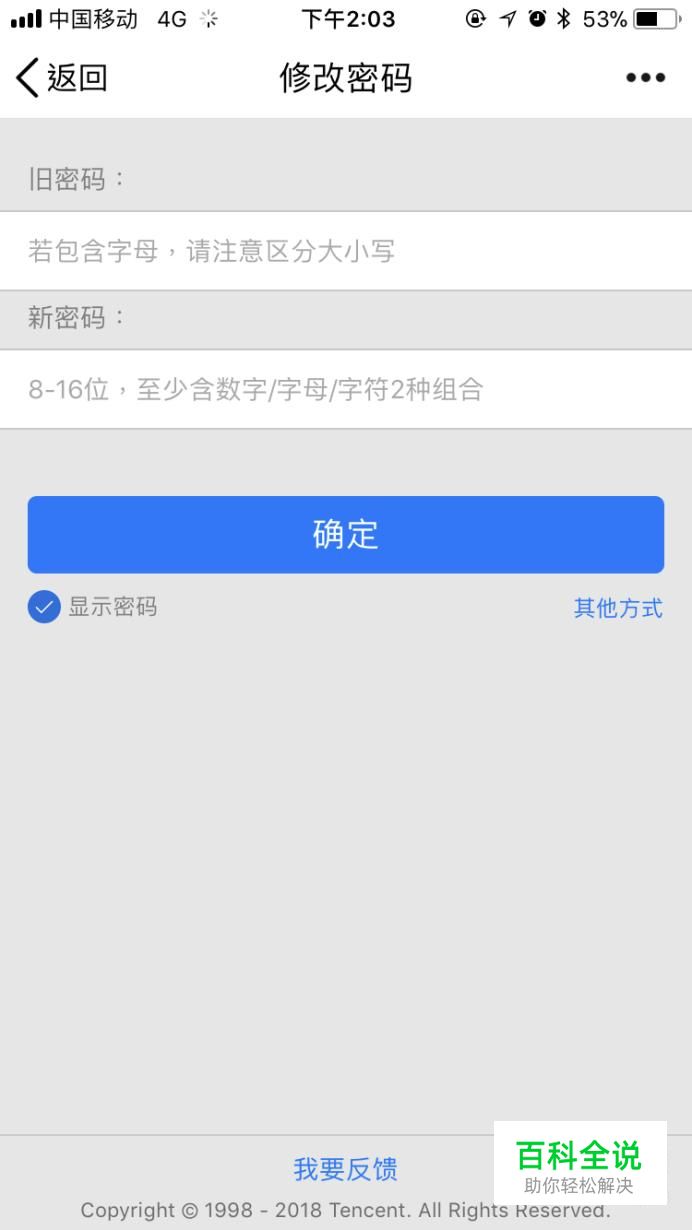692x1230 pixels.
Task: Open the 其他方式 other methods link
Action: point(618,608)
